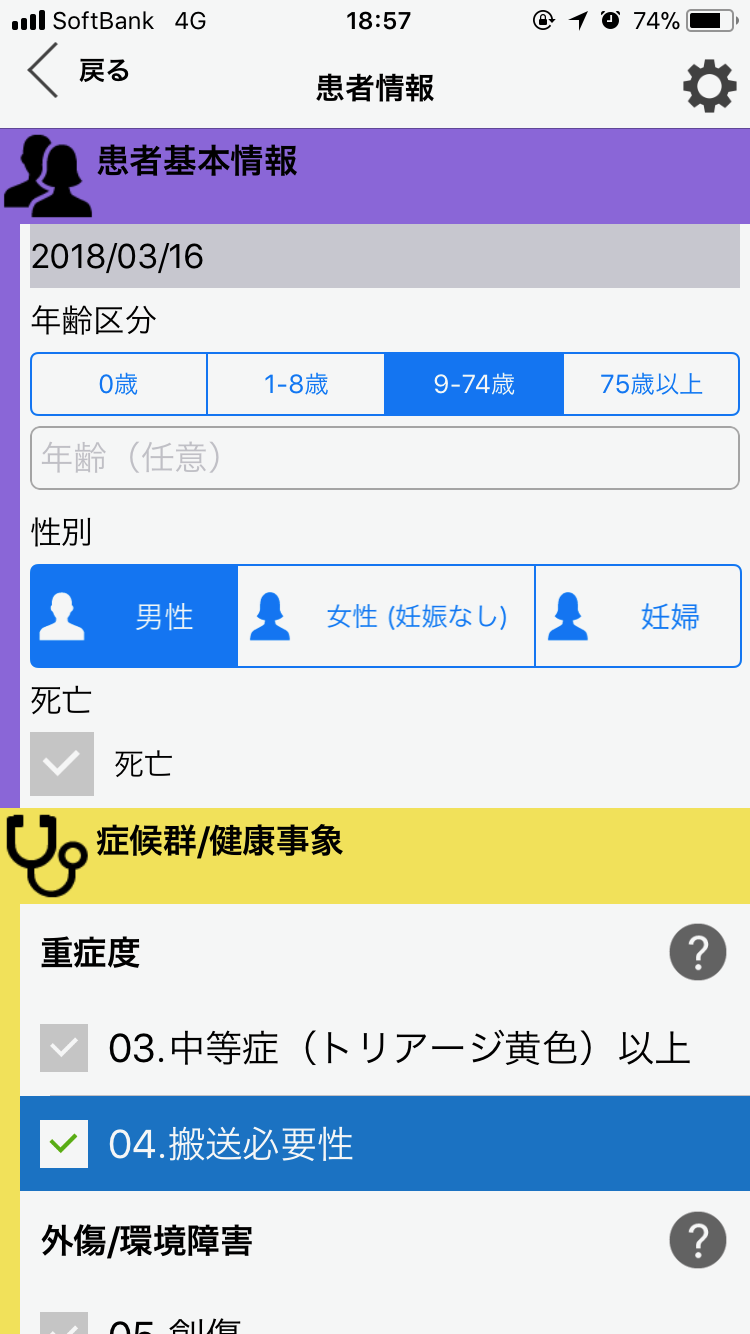Check the 死亡 checkbox

click(62, 764)
